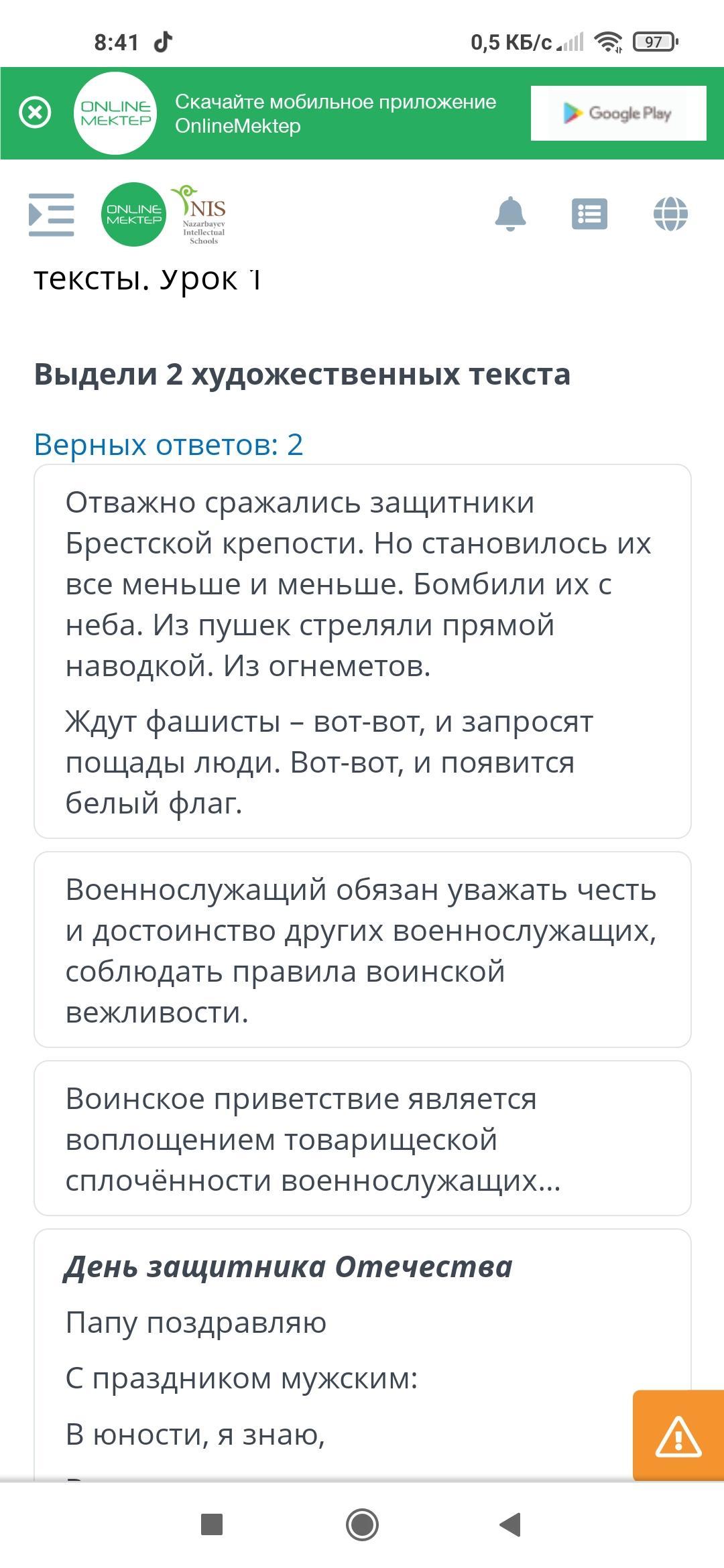
Task: Go to the home screen via system button
Action: click(x=363, y=1524)
